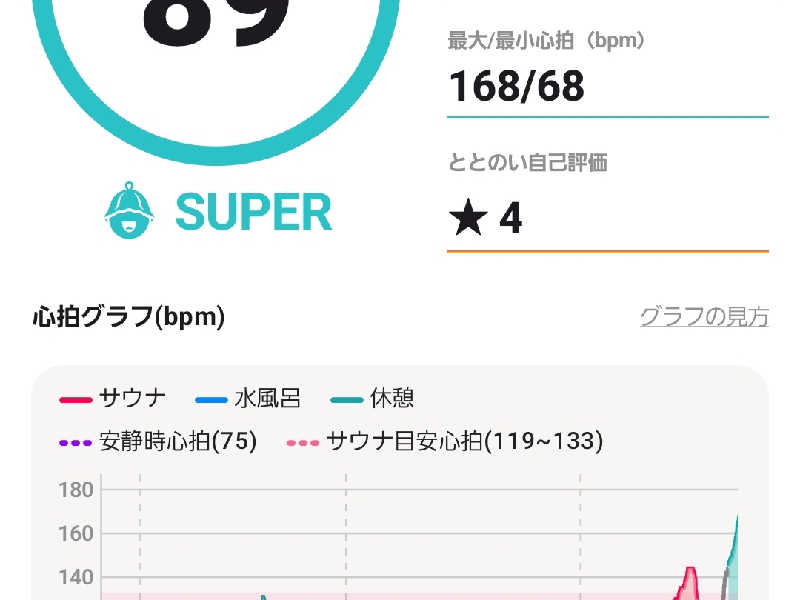This screenshot has width=800, height=600.
Task: Open the グラフの見方 graph guide link
Action: [x=704, y=317]
